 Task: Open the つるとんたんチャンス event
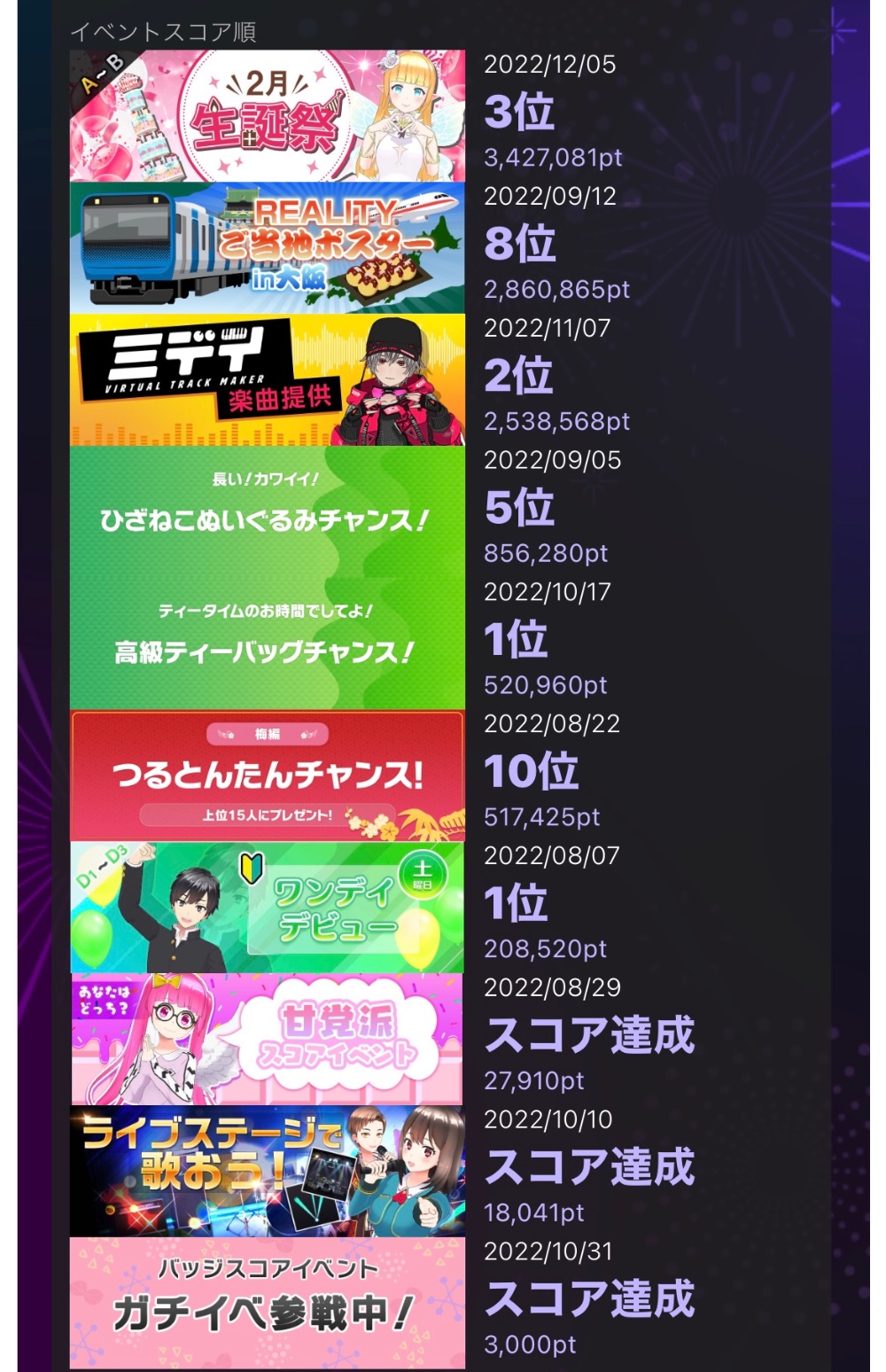(x=267, y=776)
